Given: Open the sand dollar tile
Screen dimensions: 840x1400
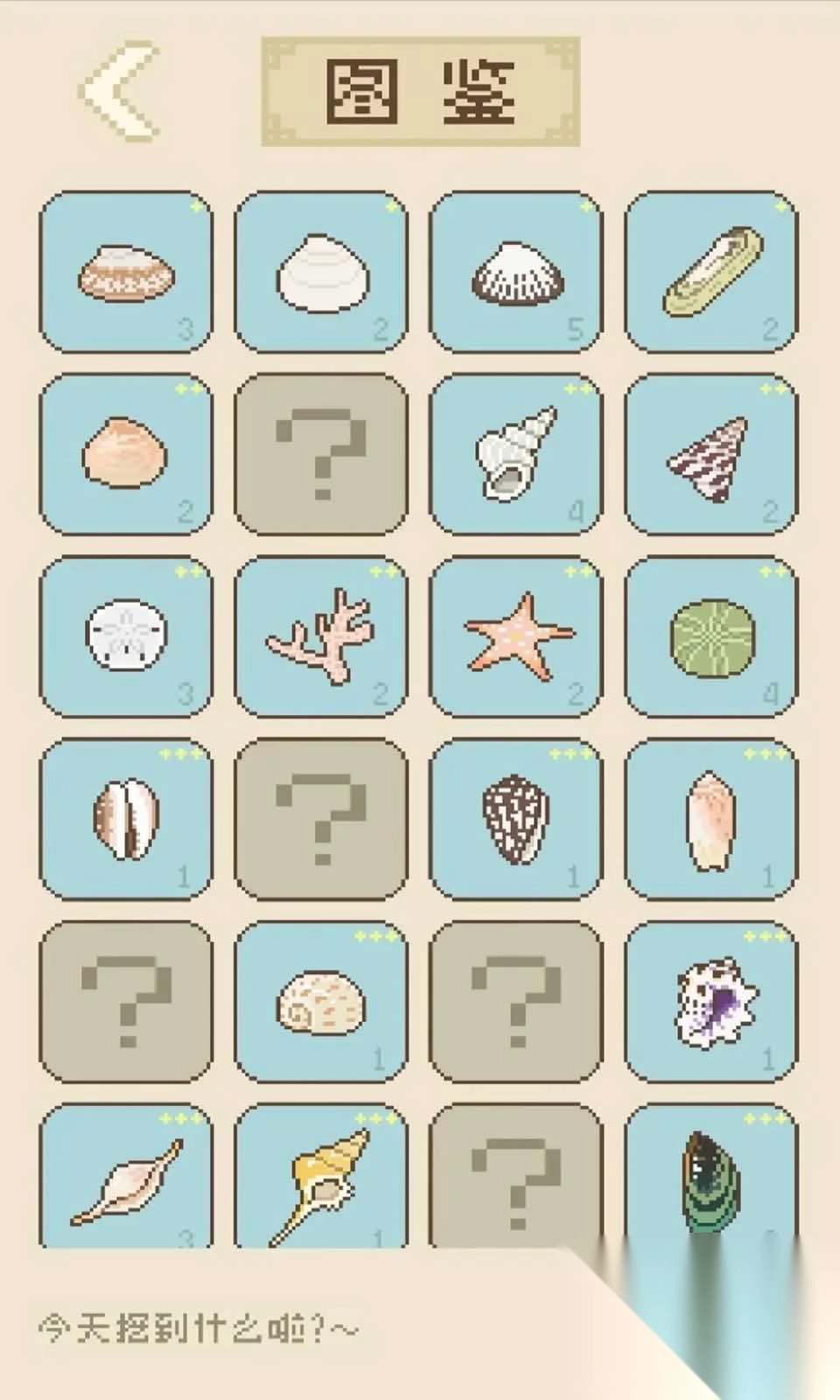Looking at the screenshot, I should (x=127, y=636).
